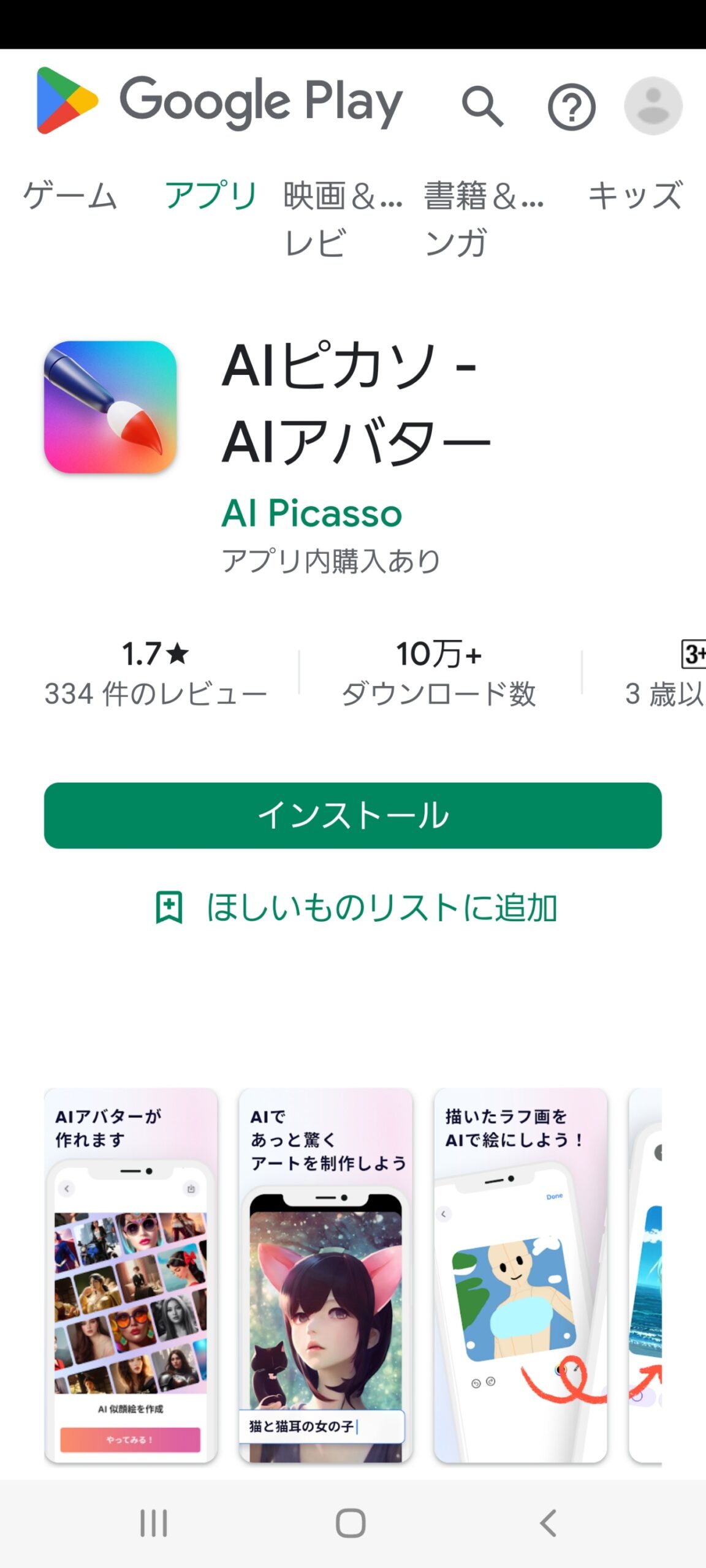Open the help center icon
The width and height of the screenshot is (706, 1568).
[571, 107]
